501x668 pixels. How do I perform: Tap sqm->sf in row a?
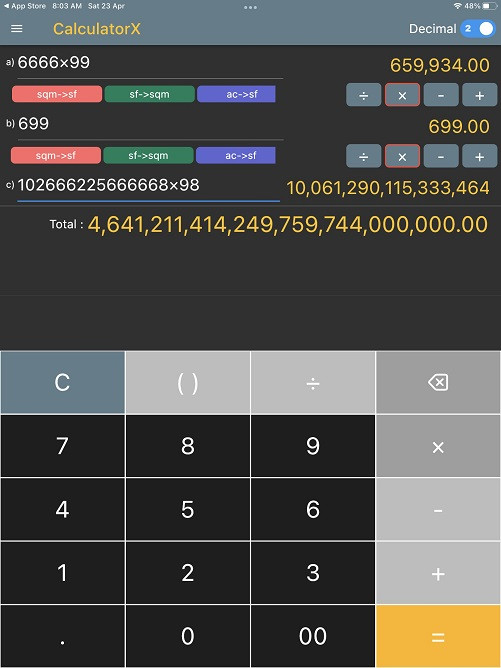coord(57,94)
